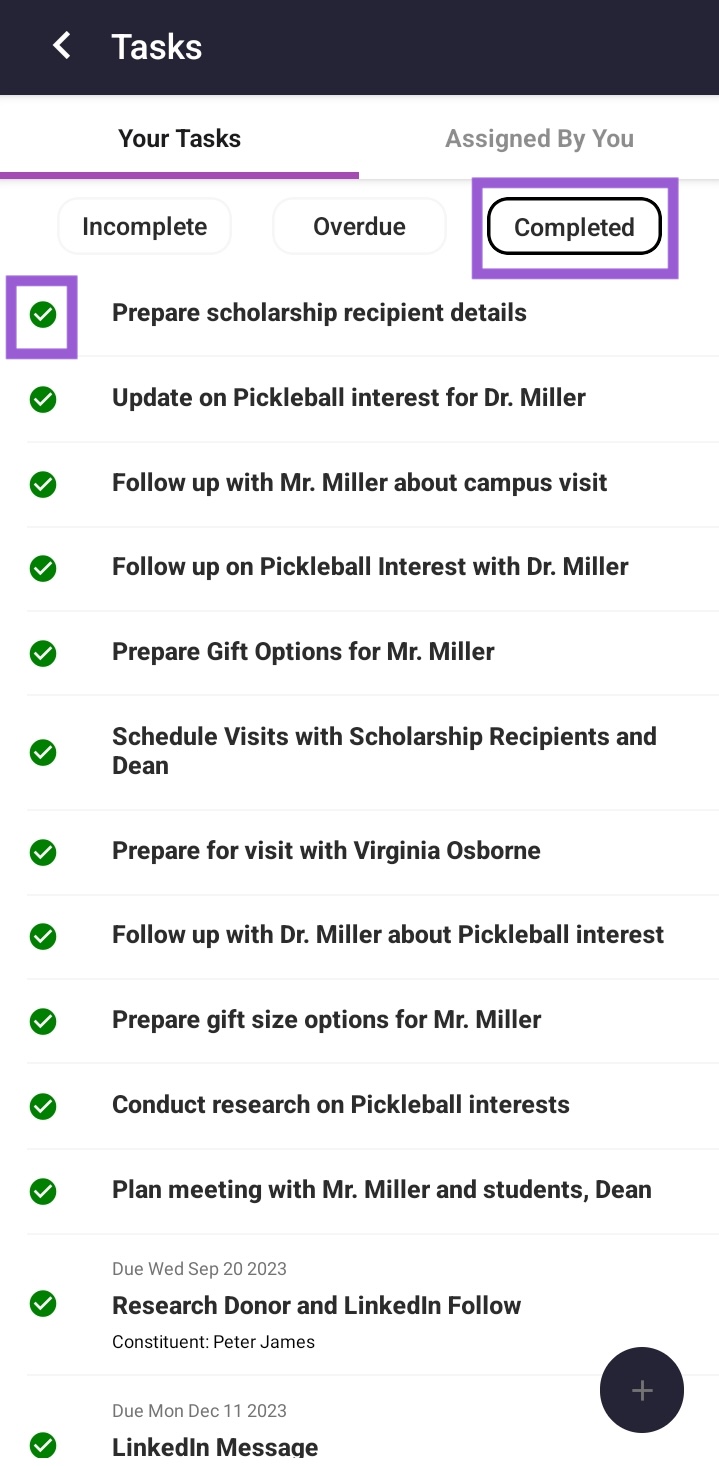
Task: Open Update on Pickleball interest for Dr. Miller
Action: click(349, 397)
